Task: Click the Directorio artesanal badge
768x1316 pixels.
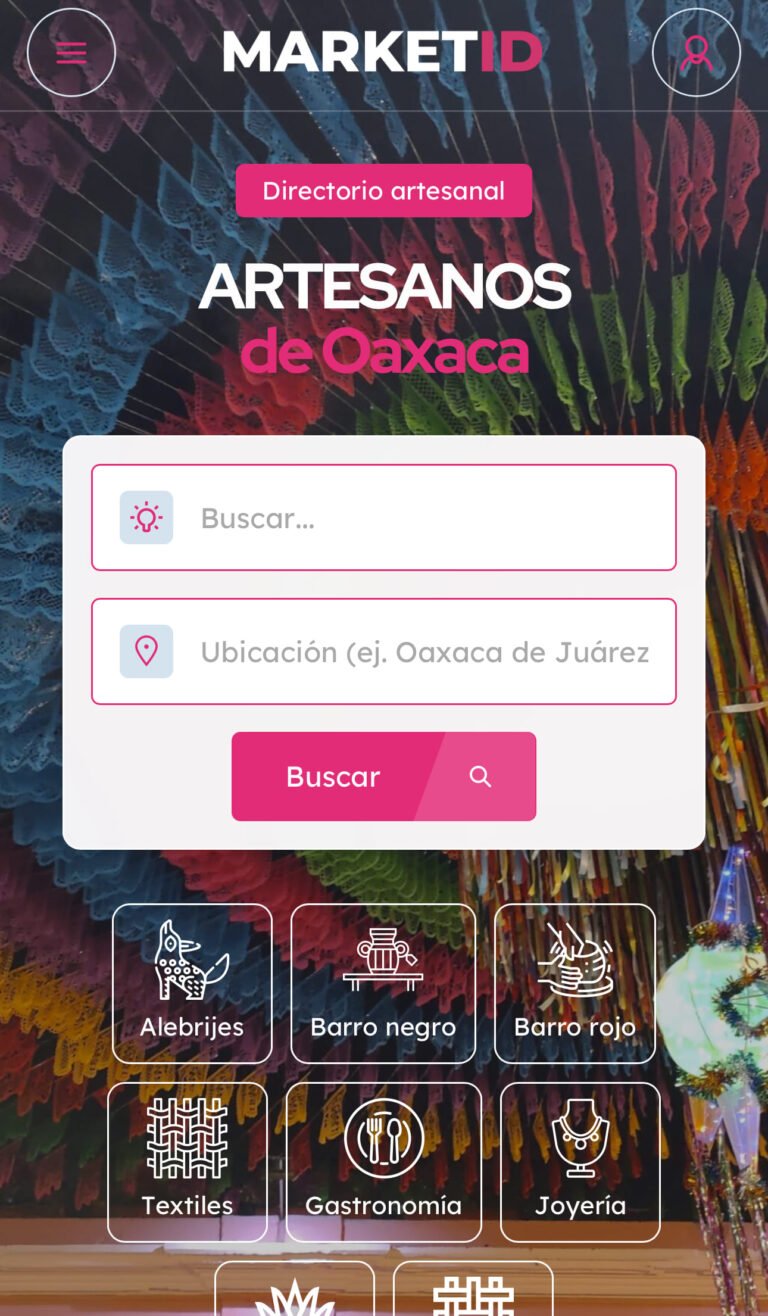Action: (383, 190)
